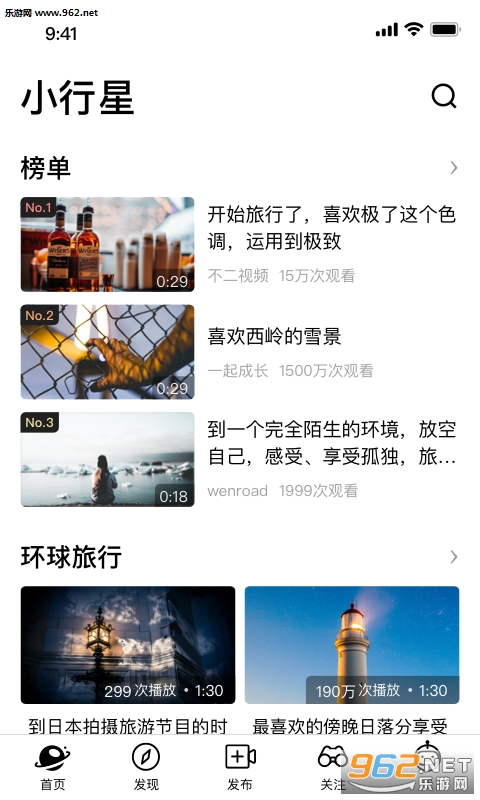This screenshot has height=800, width=480.
Task: Tap the 发布 tab to post a video
Action: pos(240,767)
